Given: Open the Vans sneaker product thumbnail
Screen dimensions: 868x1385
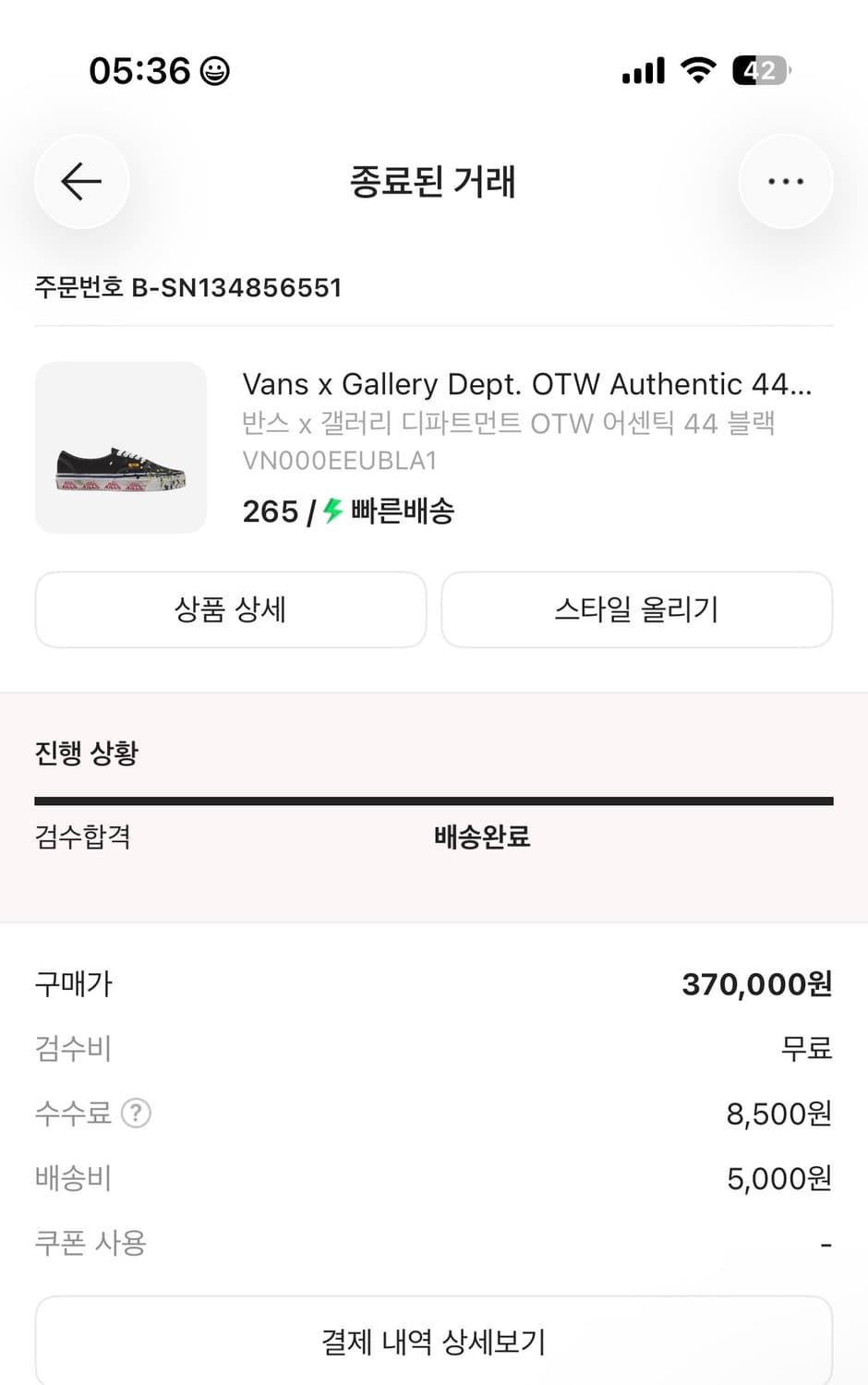Looking at the screenshot, I should pos(121,448).
